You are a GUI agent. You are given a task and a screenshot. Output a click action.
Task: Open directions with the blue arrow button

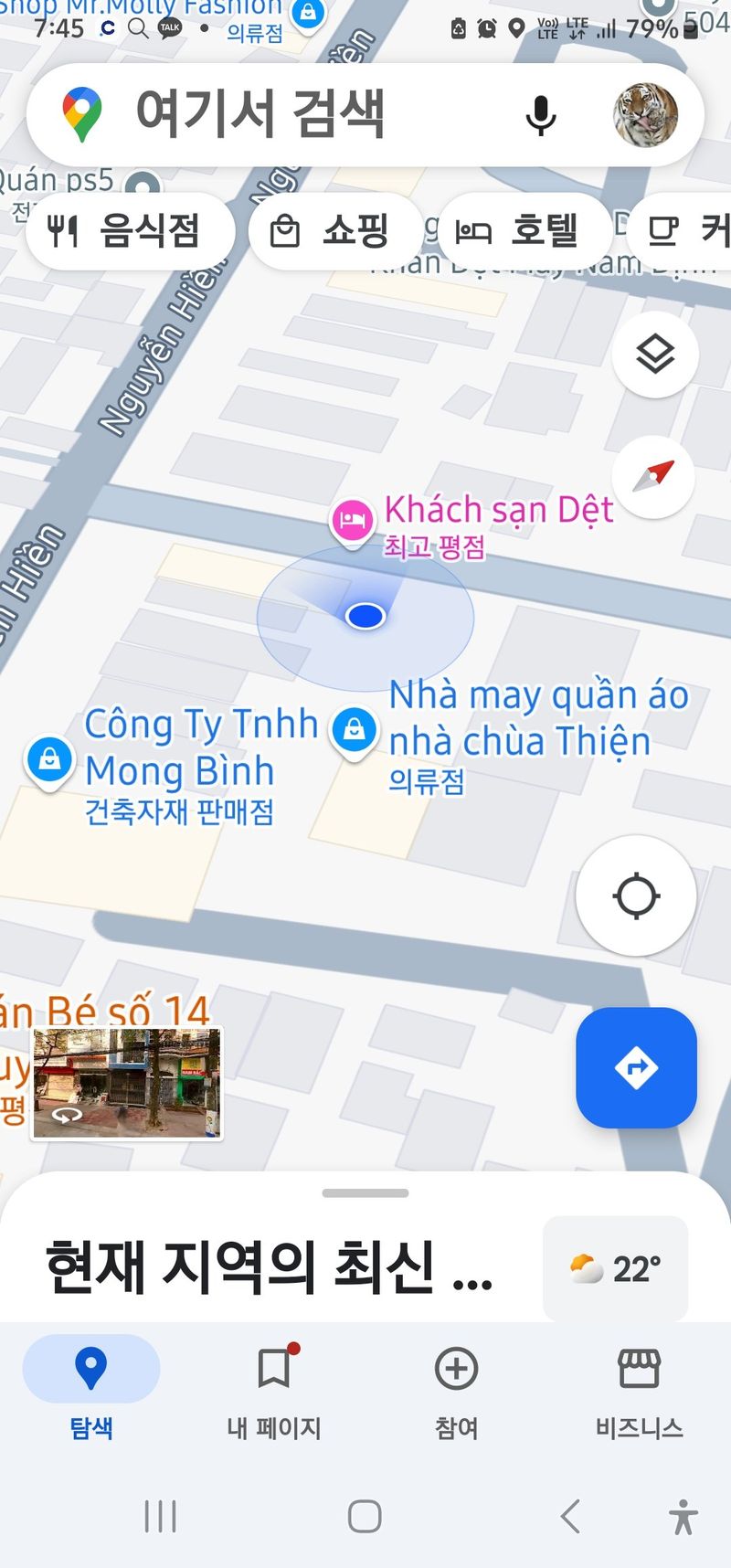[636, 1067]
